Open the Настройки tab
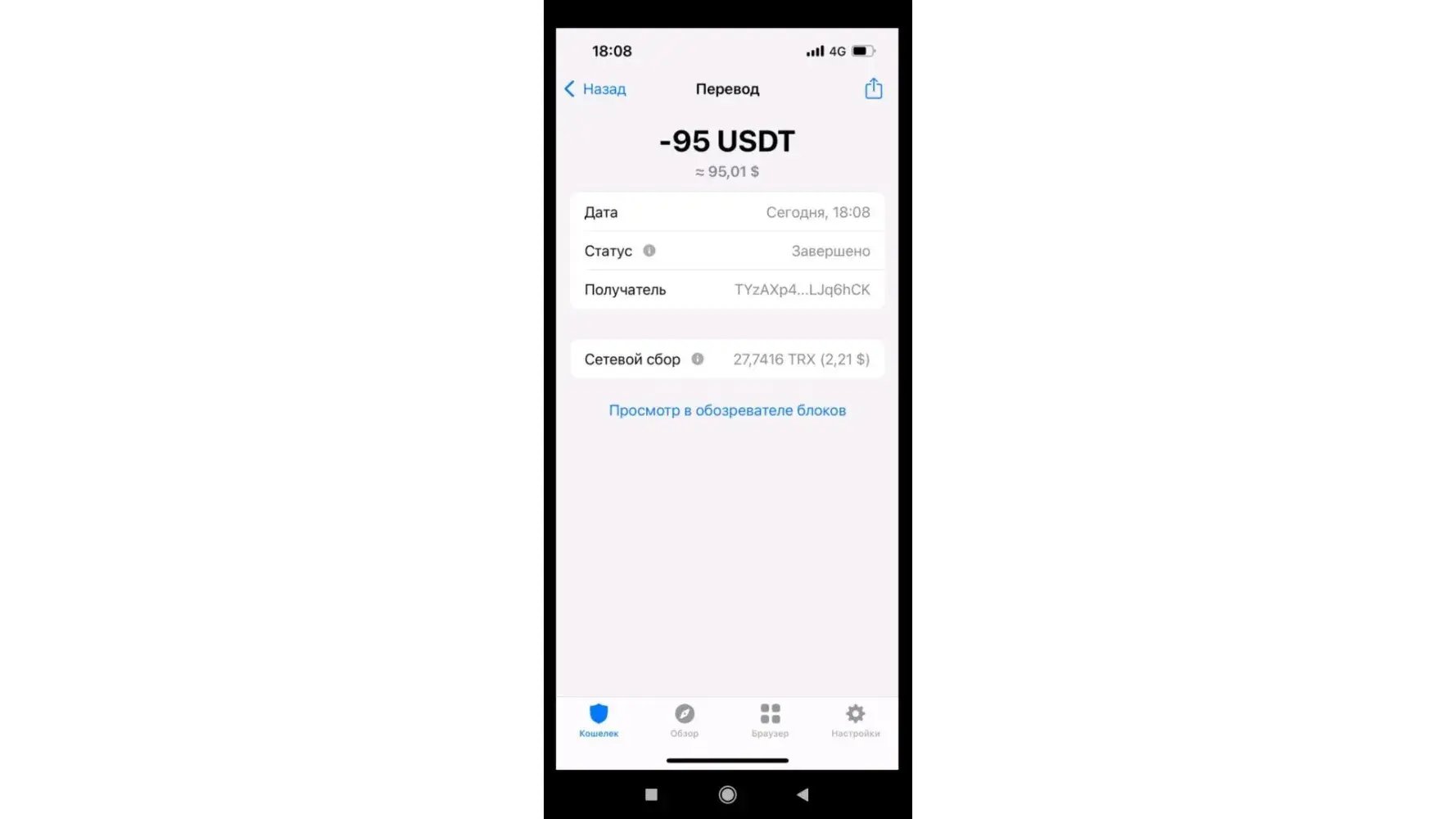The width and height of the screenshot is (1456, 819). [x=855, y=720]
